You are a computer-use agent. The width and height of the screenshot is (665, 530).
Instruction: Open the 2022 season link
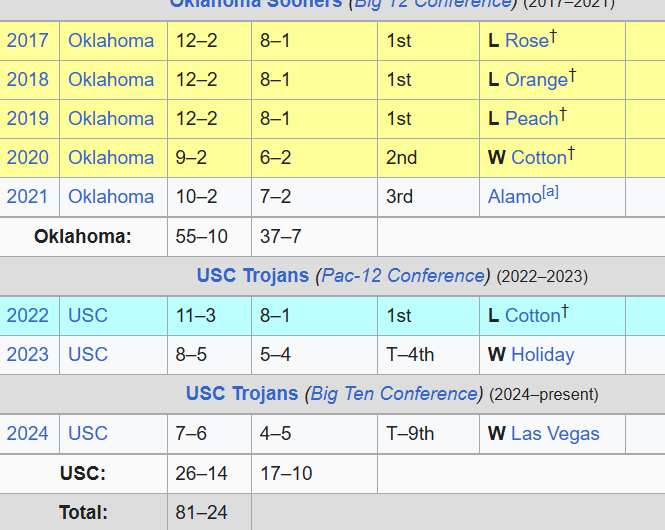pos(27,316)
